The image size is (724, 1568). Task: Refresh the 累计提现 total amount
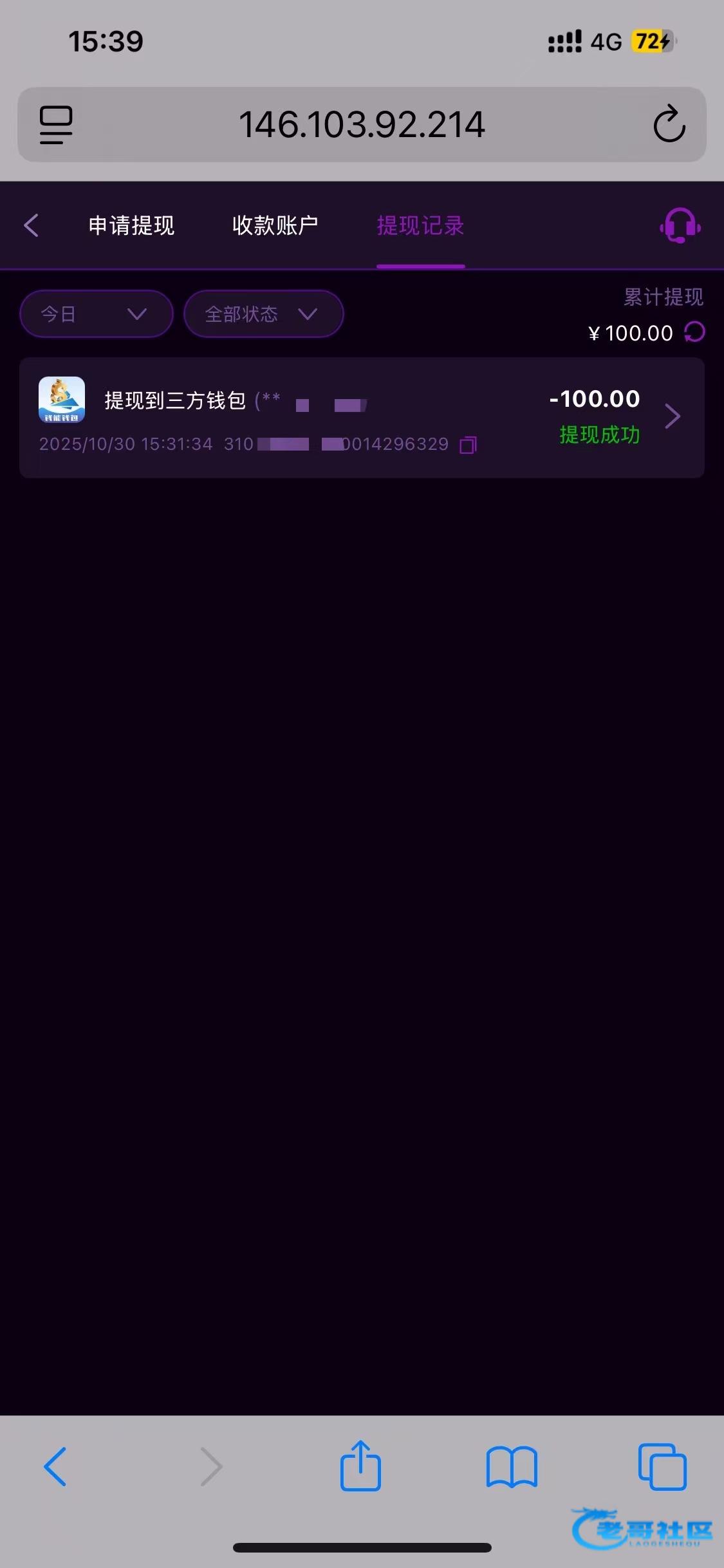pyautogui.click(x=695, y=332)
